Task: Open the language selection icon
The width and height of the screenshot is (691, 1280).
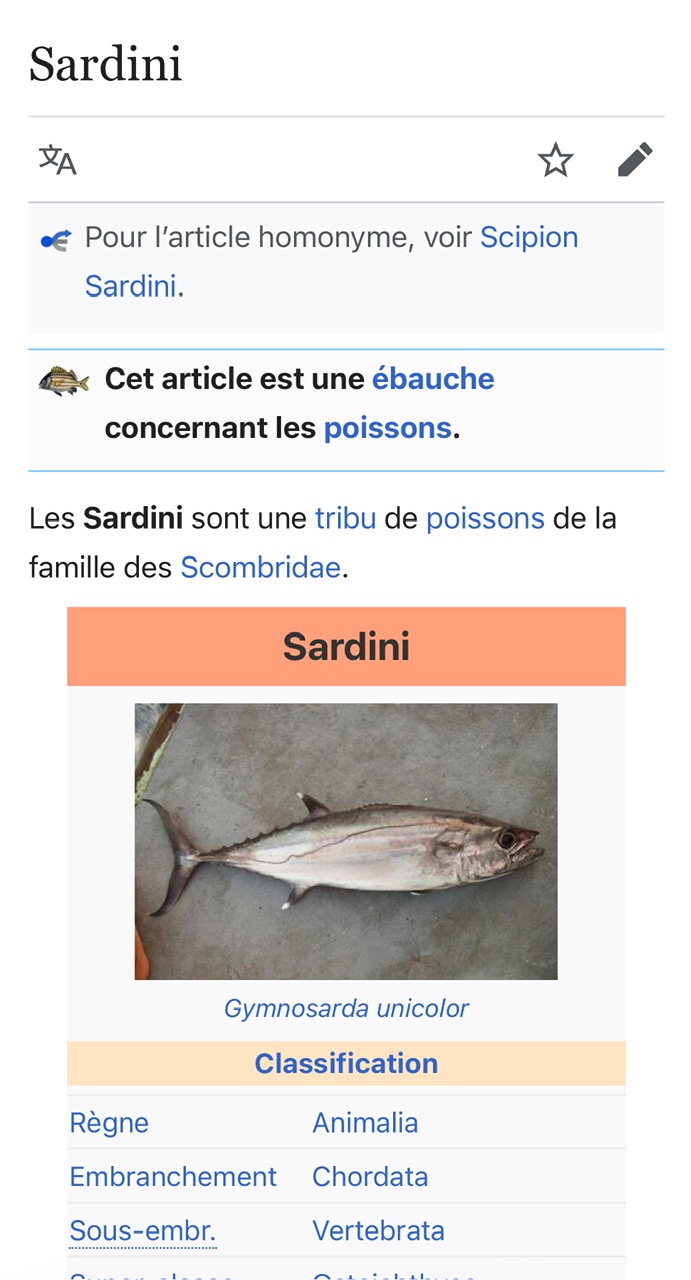Action: coord(57,160)
